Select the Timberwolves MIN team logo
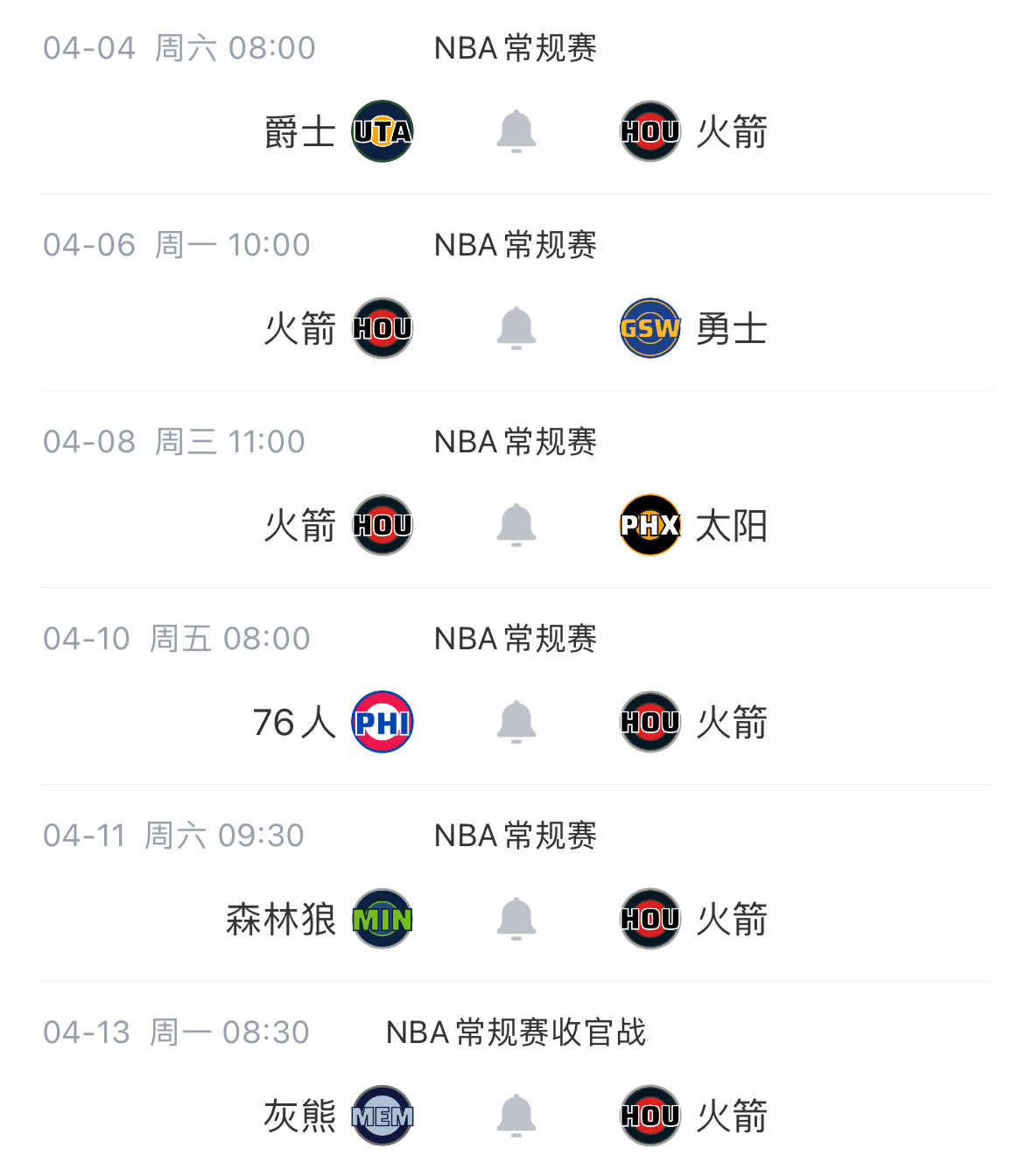Image resolution: width=1032 pixels, height=1176 pixels. pos(381,920)
